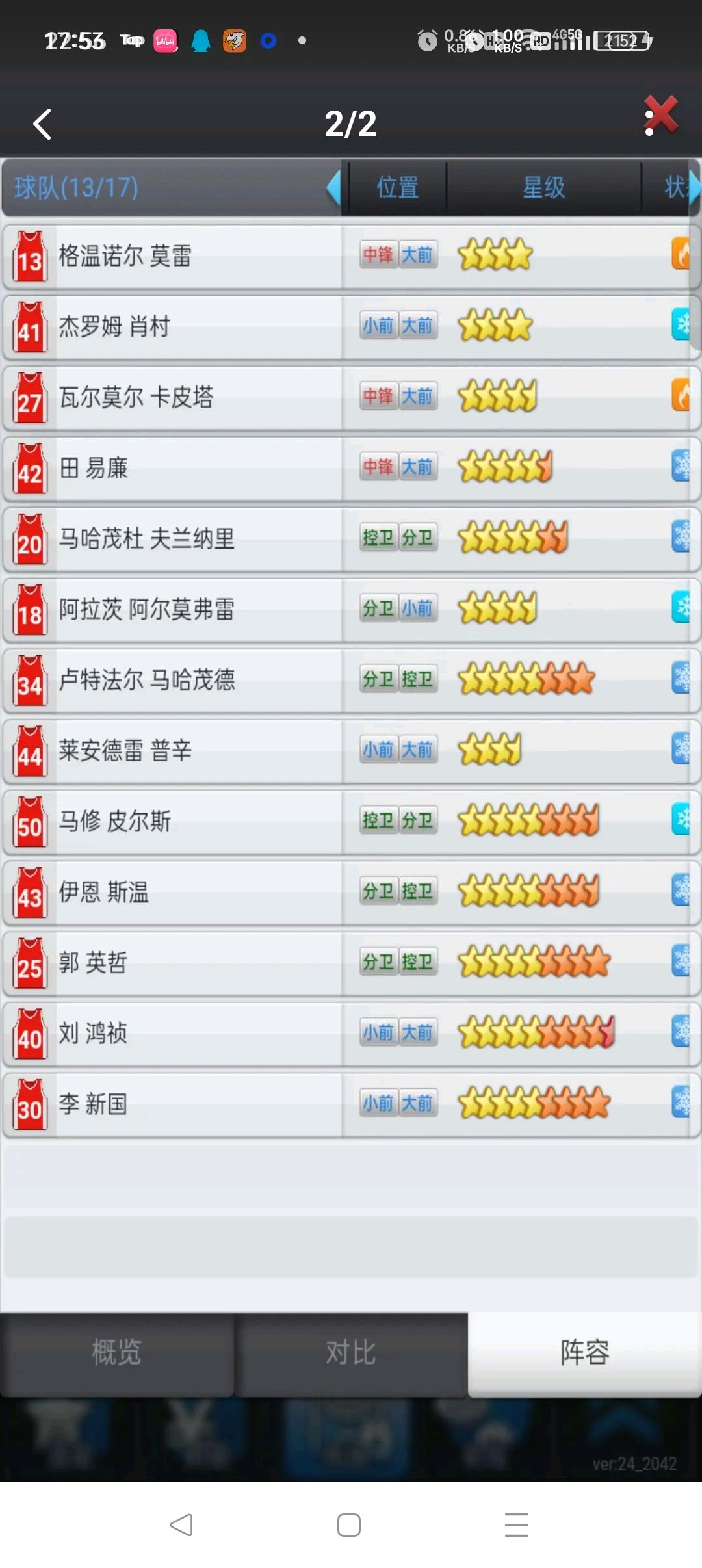Open player 马哈茂杜 夫兰纳里
Image resolution: width=702 pixels, height=1568 pixels.
(351, 539)
